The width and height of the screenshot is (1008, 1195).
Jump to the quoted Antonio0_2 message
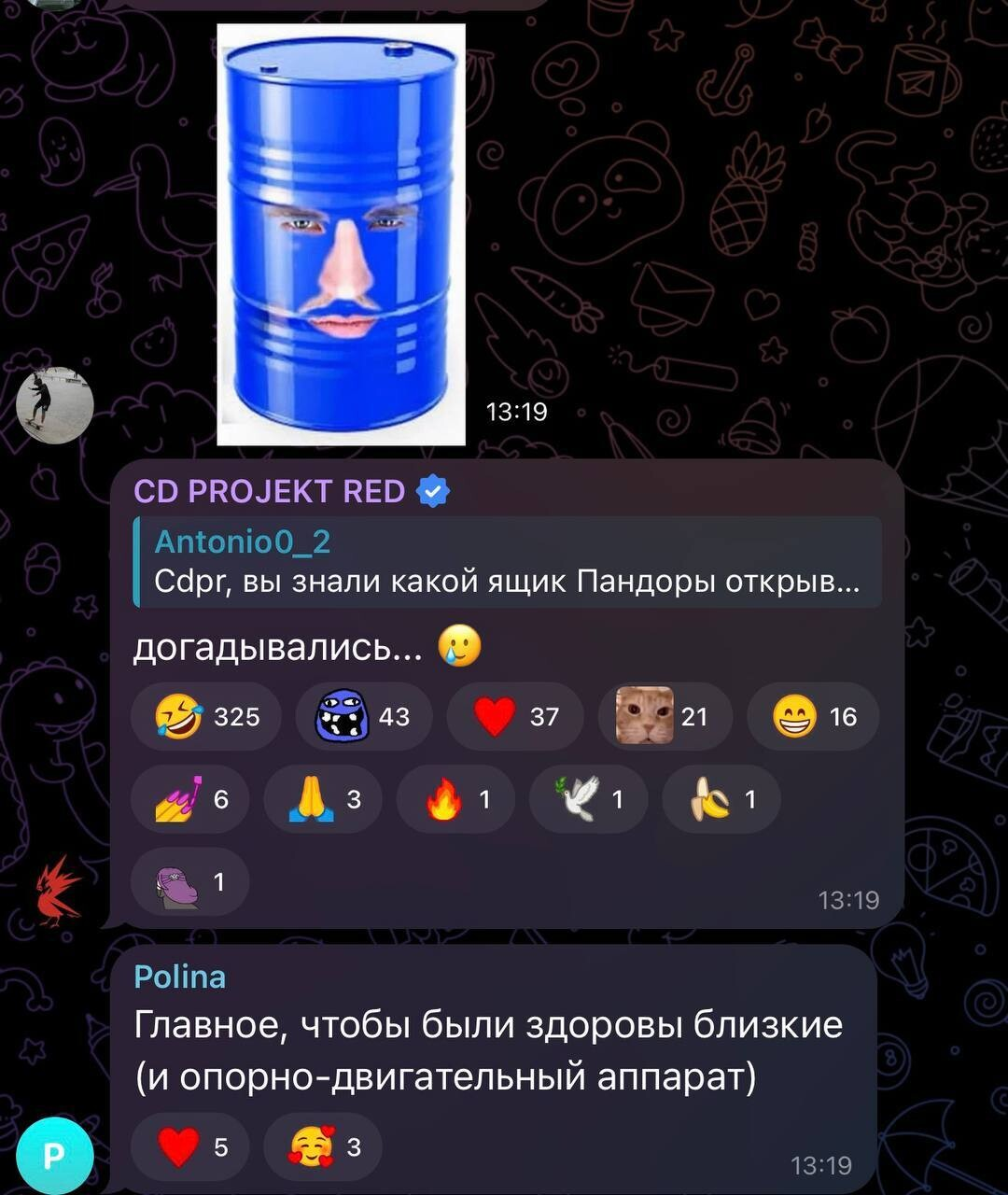click(x=508, y=562)
